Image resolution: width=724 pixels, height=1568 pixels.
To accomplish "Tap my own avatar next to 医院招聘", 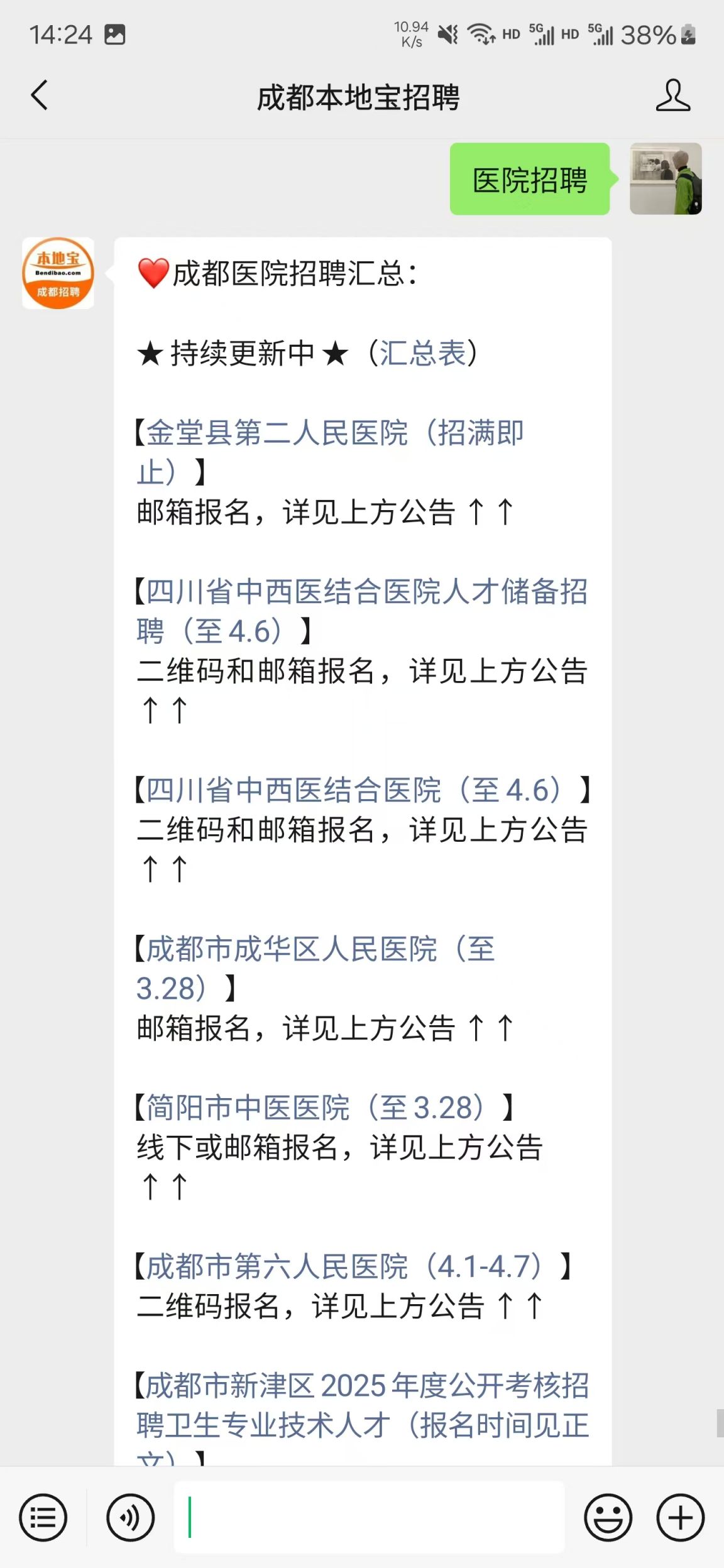I will [666, 179].
